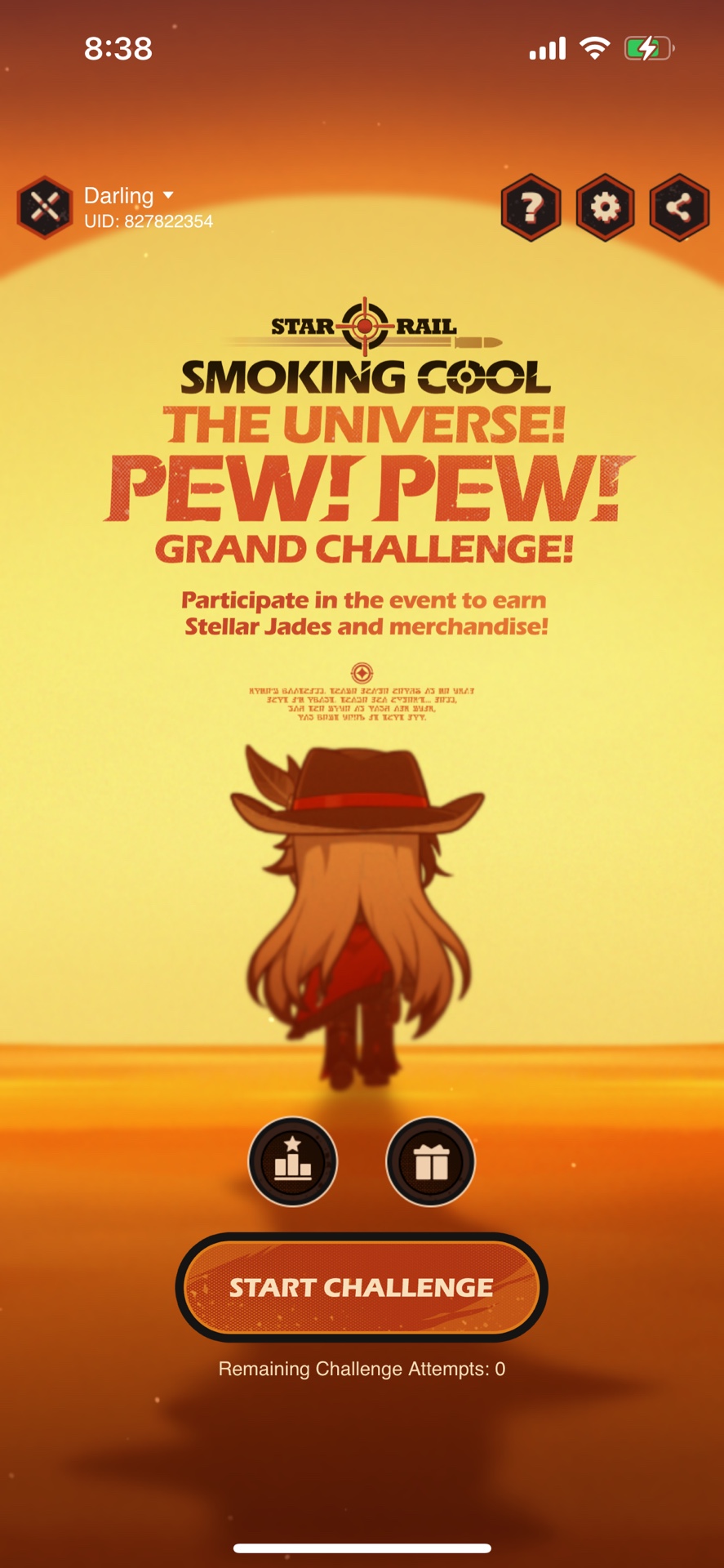Image resolution: width=724 pixels, height=1568 pixels.
Task: Open the help question mark icon
Action: (x=530, y=208)
